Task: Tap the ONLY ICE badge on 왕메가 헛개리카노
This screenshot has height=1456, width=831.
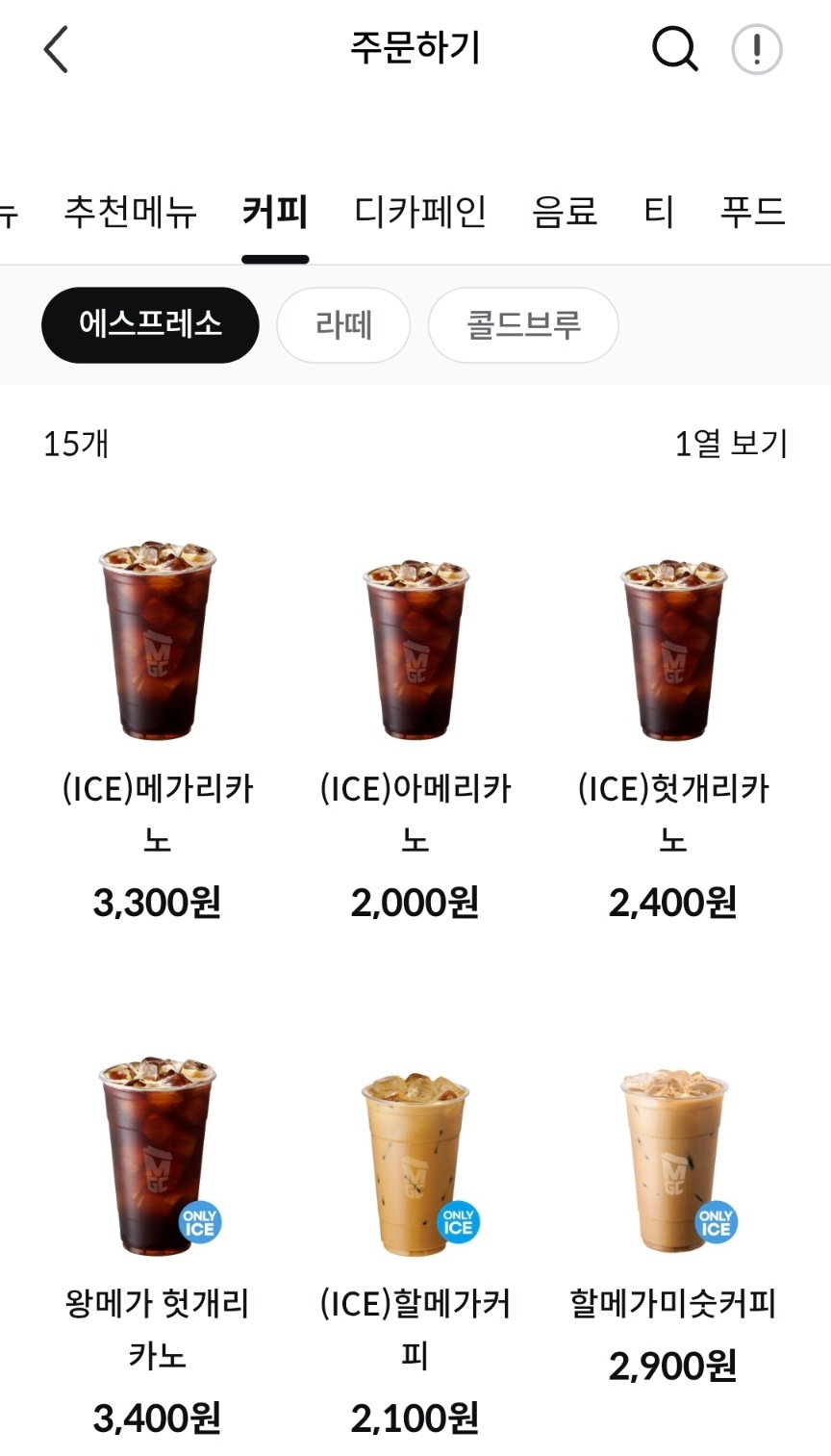Action: pos(203,1222)
